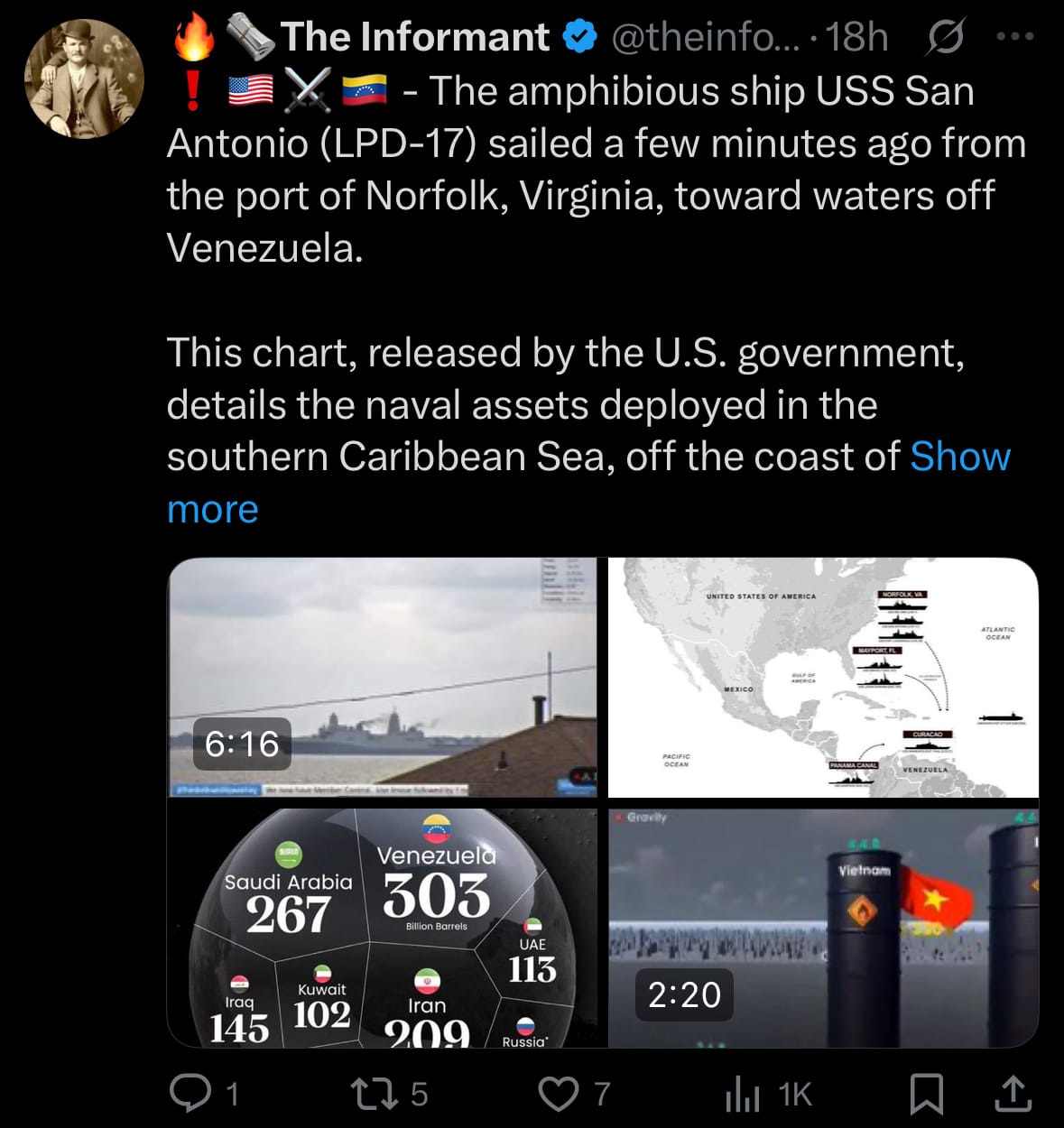Expand the post with Show more
Screen dimensions: 1064x1128
pos(959,457)
